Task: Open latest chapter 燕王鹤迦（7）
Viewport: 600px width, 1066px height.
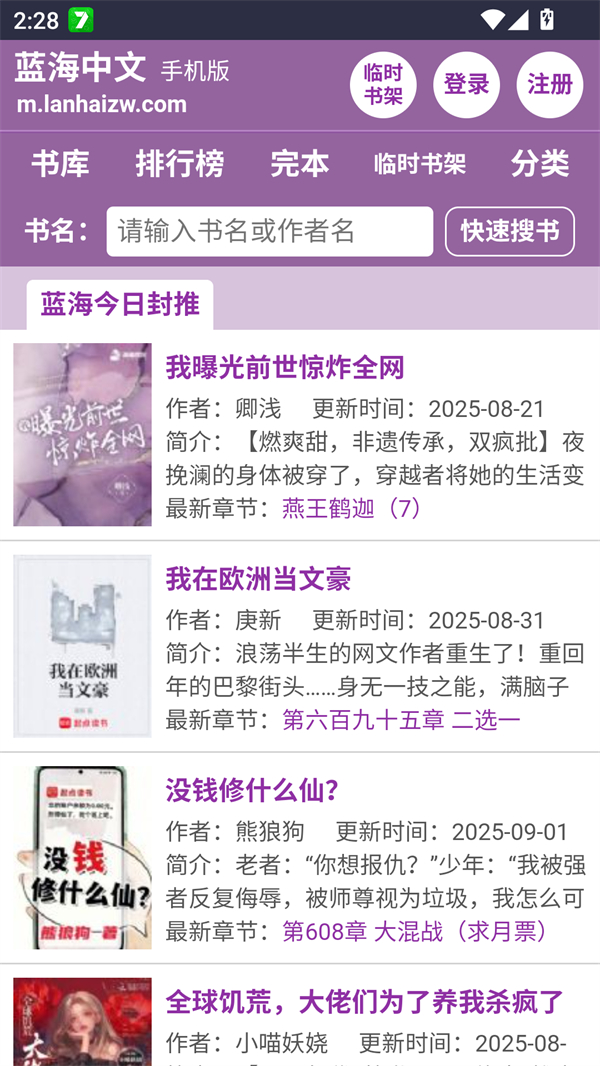Action: coord(352,508)
